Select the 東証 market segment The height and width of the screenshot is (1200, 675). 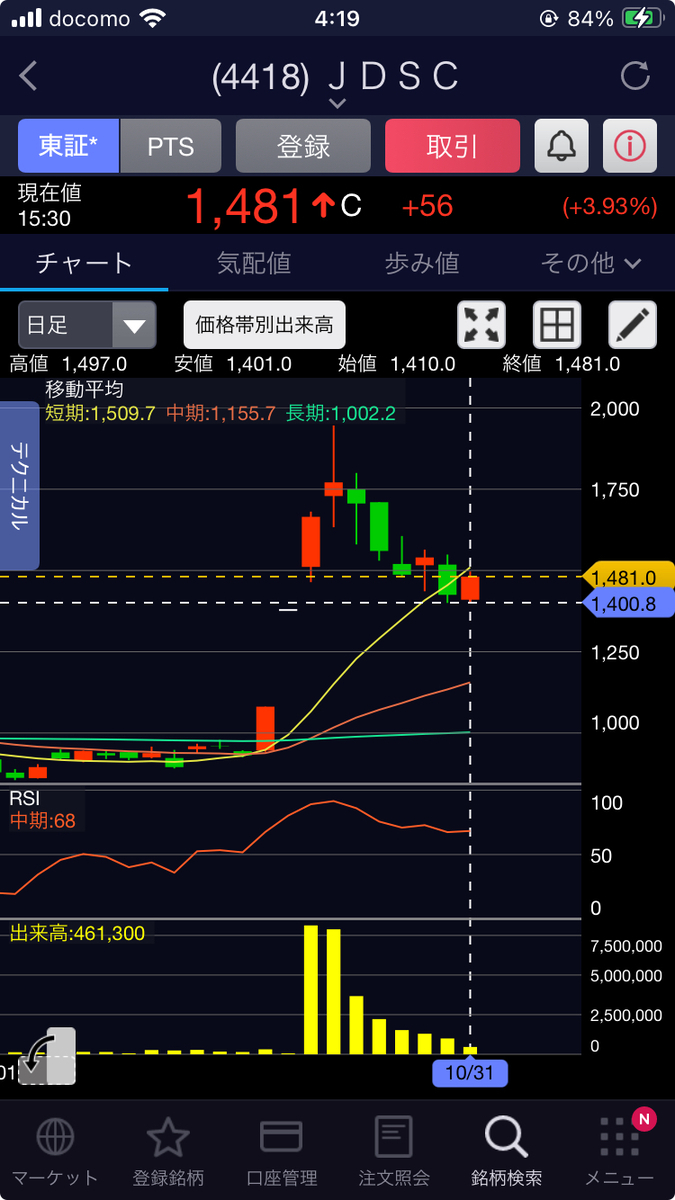[69, 146]
